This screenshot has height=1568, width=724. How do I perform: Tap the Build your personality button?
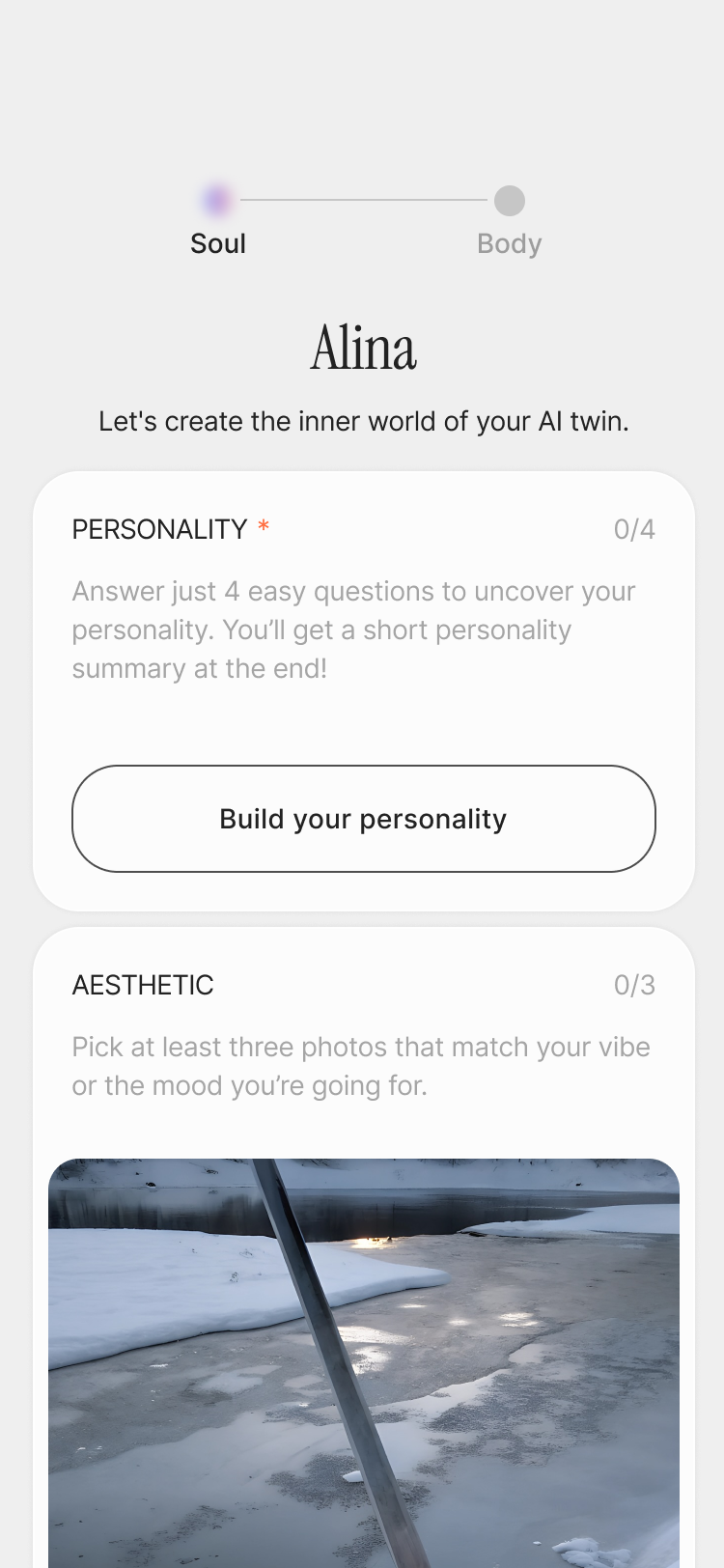click(x=364, y=819)
